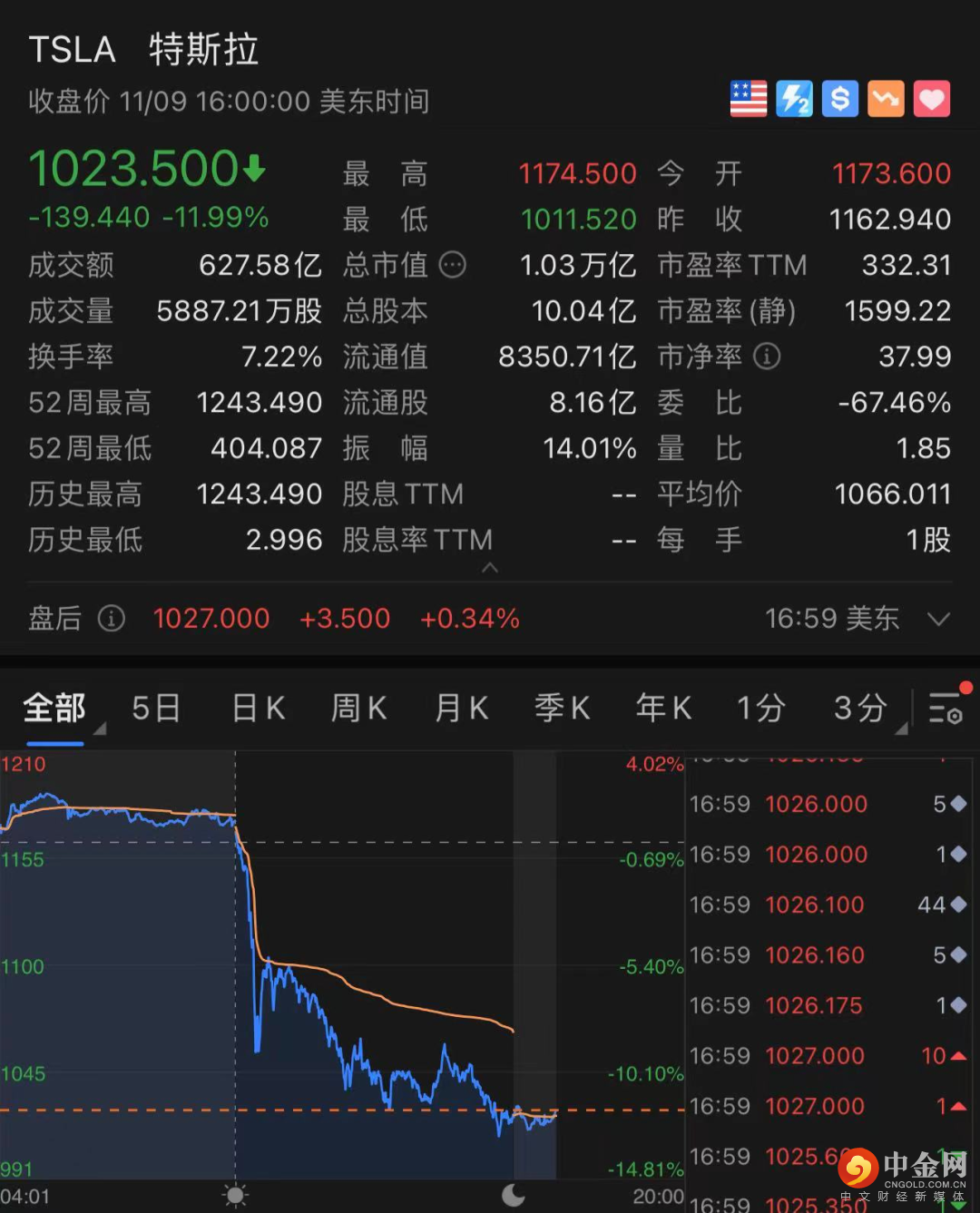980x1213 pixels.
Task: Tap the blue lightning Level 2 icon
Action: click(x=794, y=99)
